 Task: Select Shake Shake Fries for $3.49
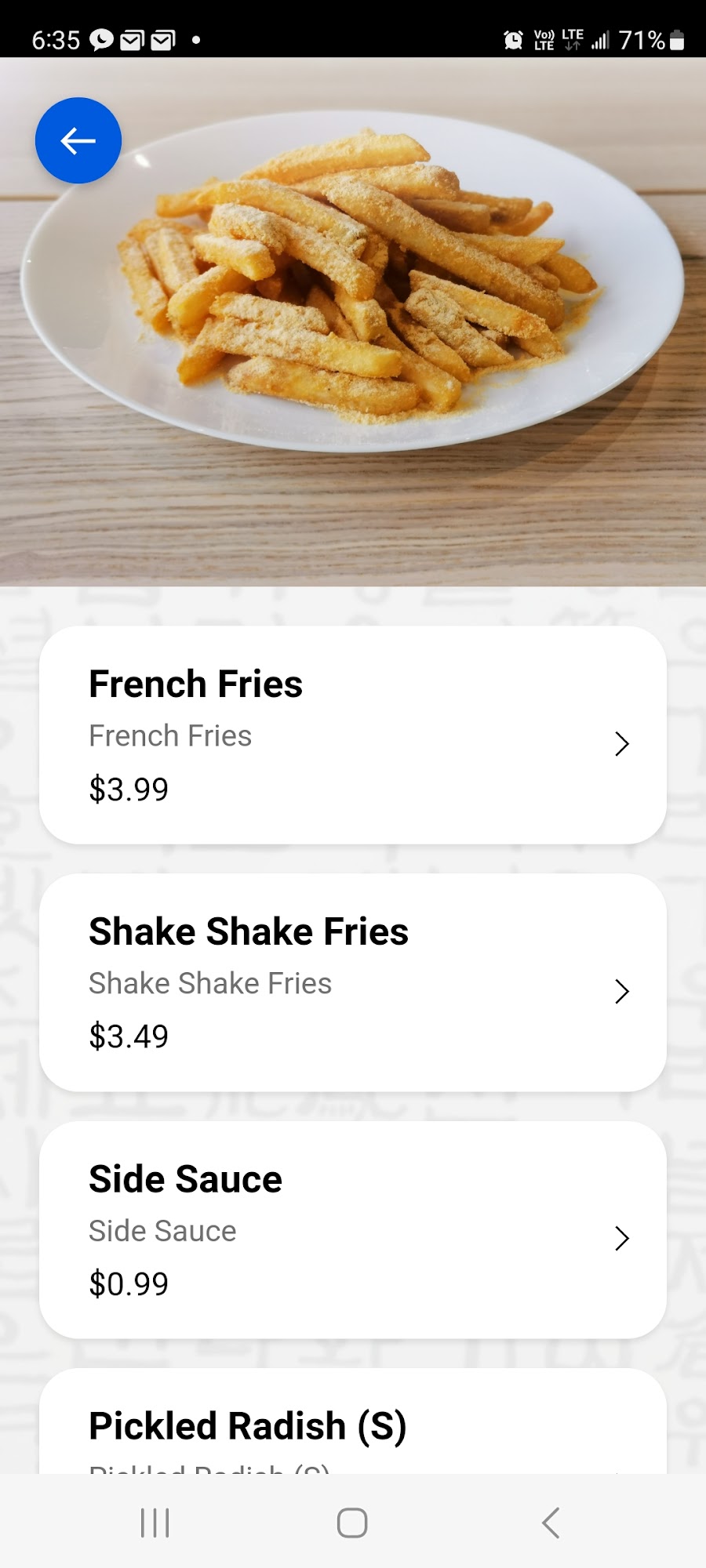click(353, 982)
